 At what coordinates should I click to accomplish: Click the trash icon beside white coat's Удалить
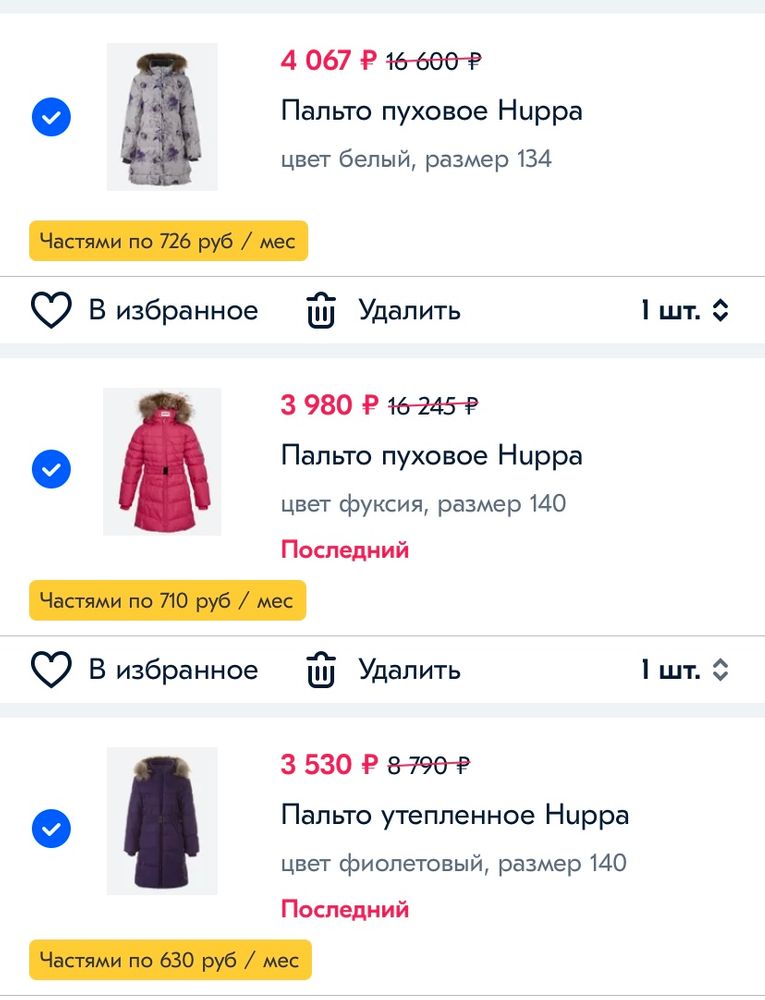[321, 310]
